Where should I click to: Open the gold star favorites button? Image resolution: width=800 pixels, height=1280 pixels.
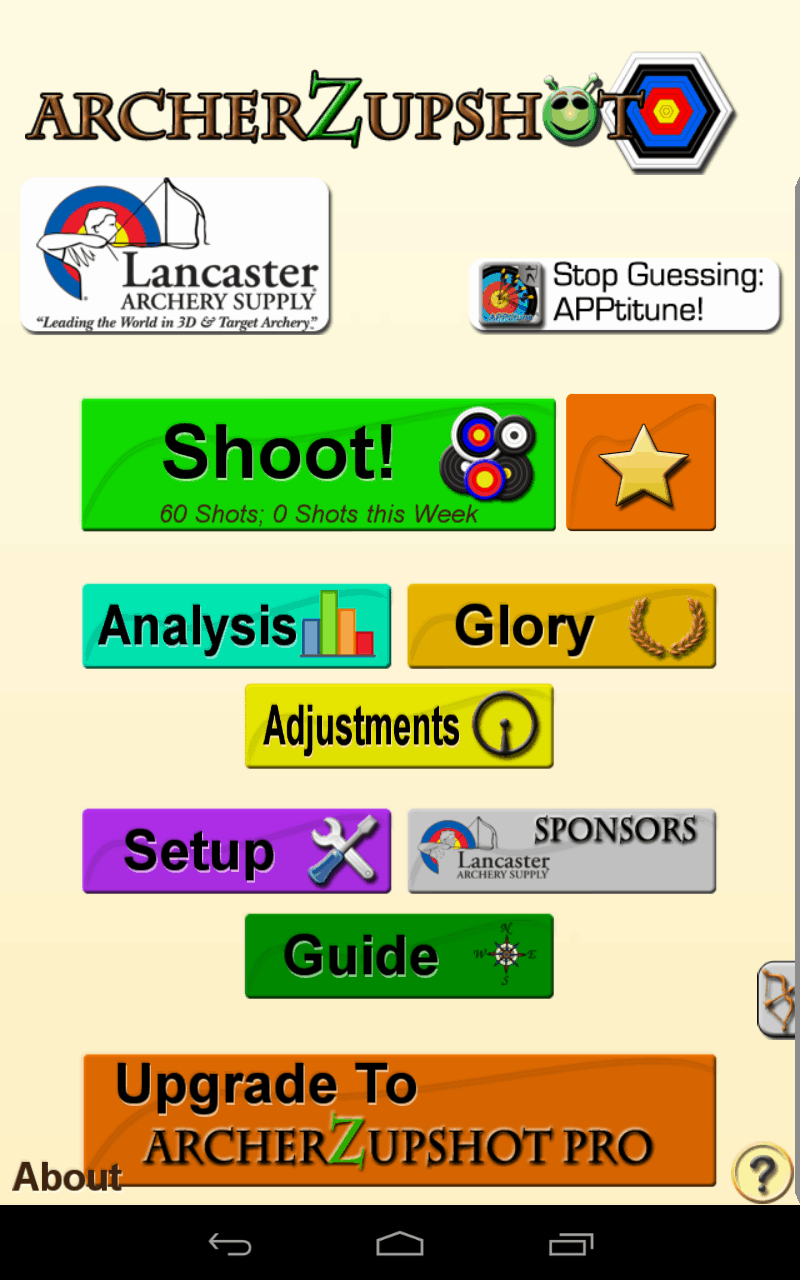click(641, 462)
